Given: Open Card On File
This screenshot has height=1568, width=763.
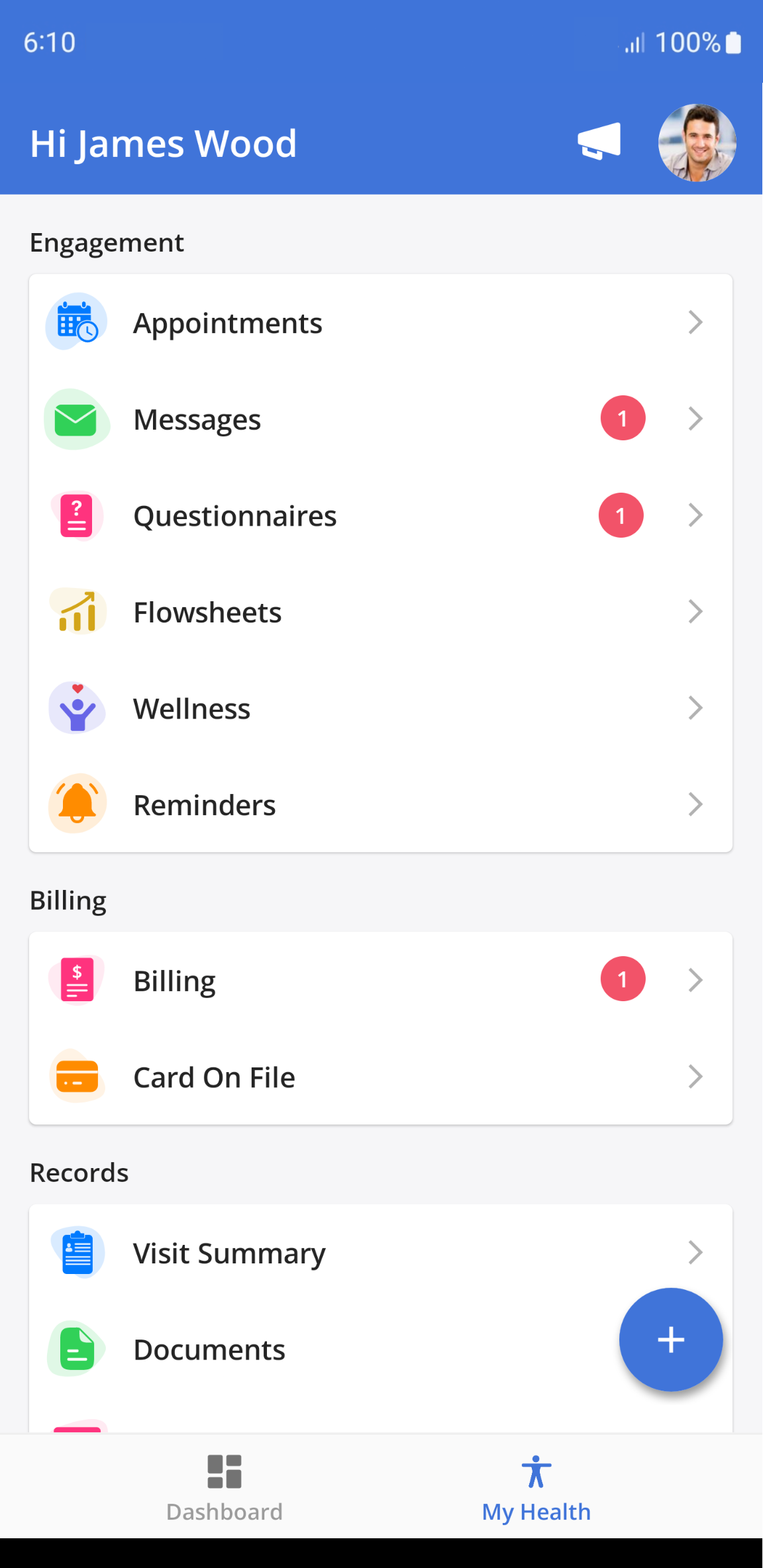Looking at the screenshot, I should point(380,1077).
